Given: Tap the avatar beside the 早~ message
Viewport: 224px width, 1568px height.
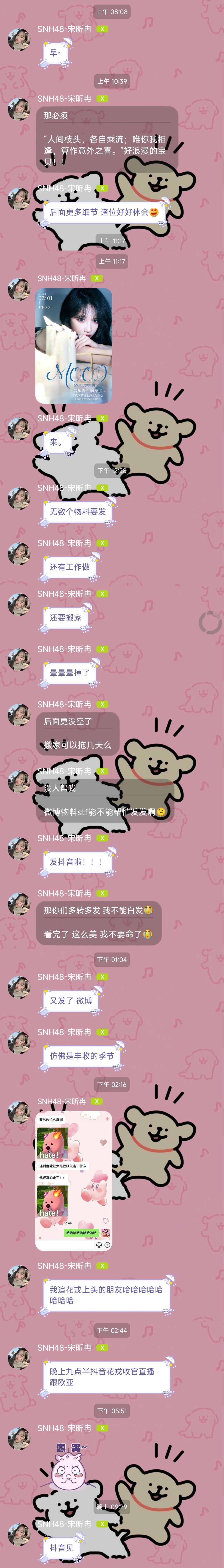Looking at the screenshot, I should point(19,39).
